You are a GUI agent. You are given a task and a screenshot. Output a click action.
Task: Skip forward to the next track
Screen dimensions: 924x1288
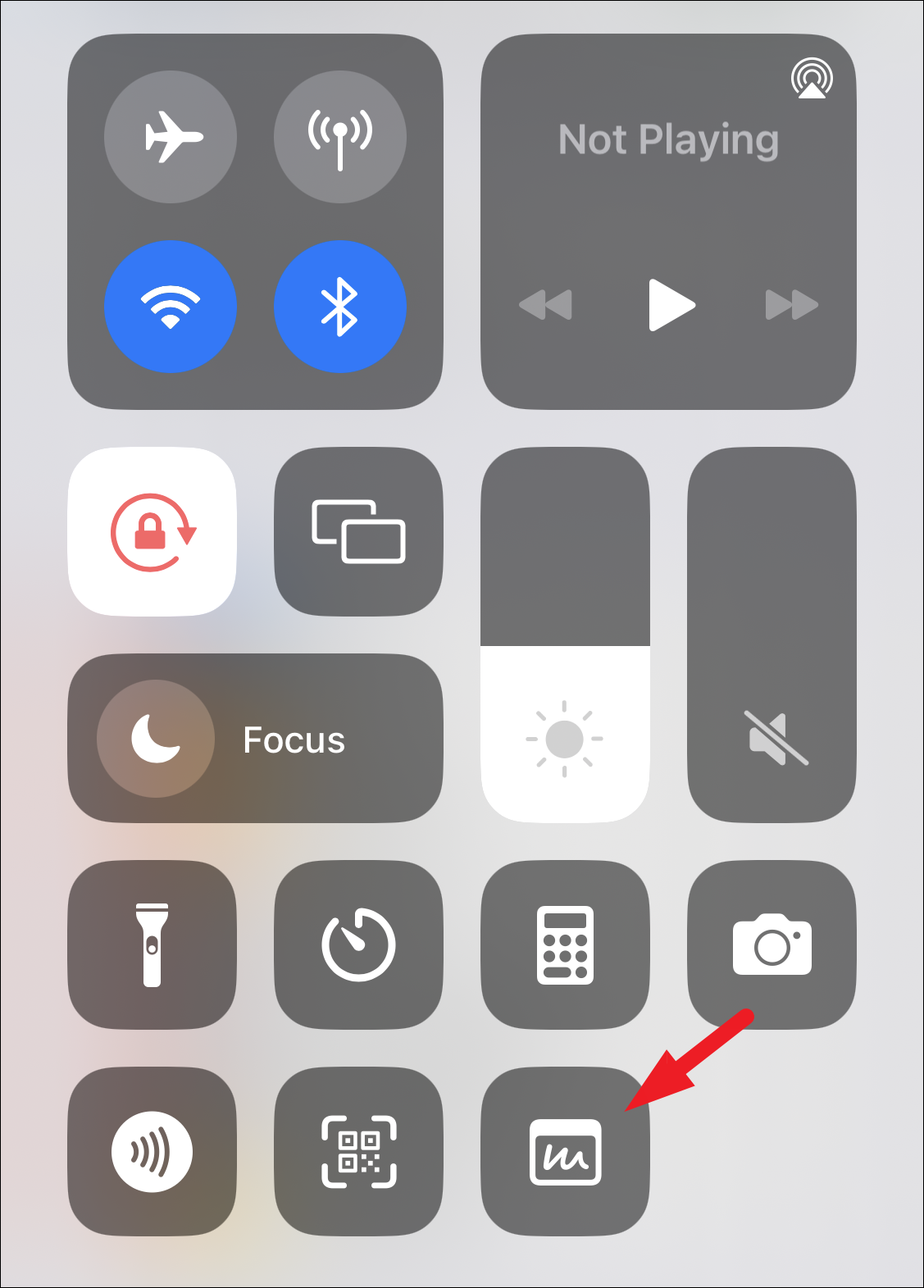[x=791, y=305]
